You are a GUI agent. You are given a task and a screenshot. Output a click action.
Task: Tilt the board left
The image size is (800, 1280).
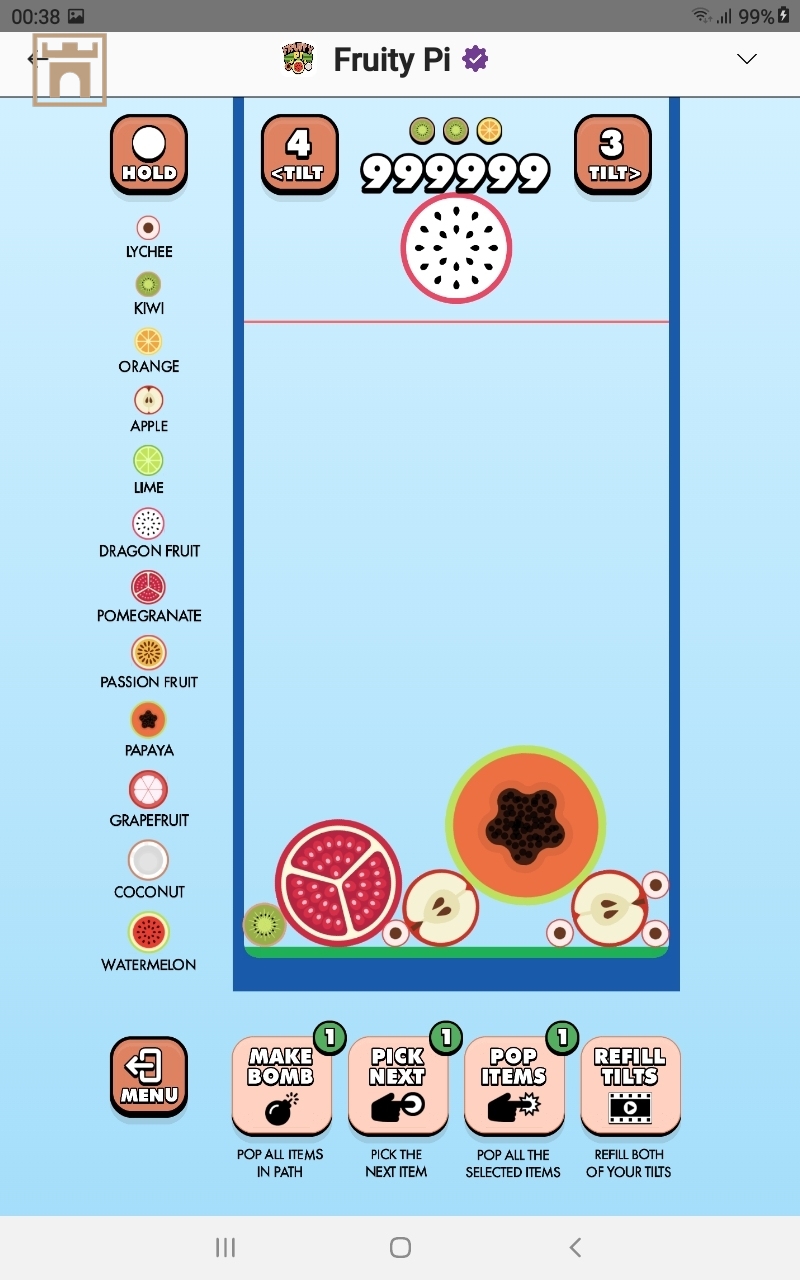(x=299, y=153)
